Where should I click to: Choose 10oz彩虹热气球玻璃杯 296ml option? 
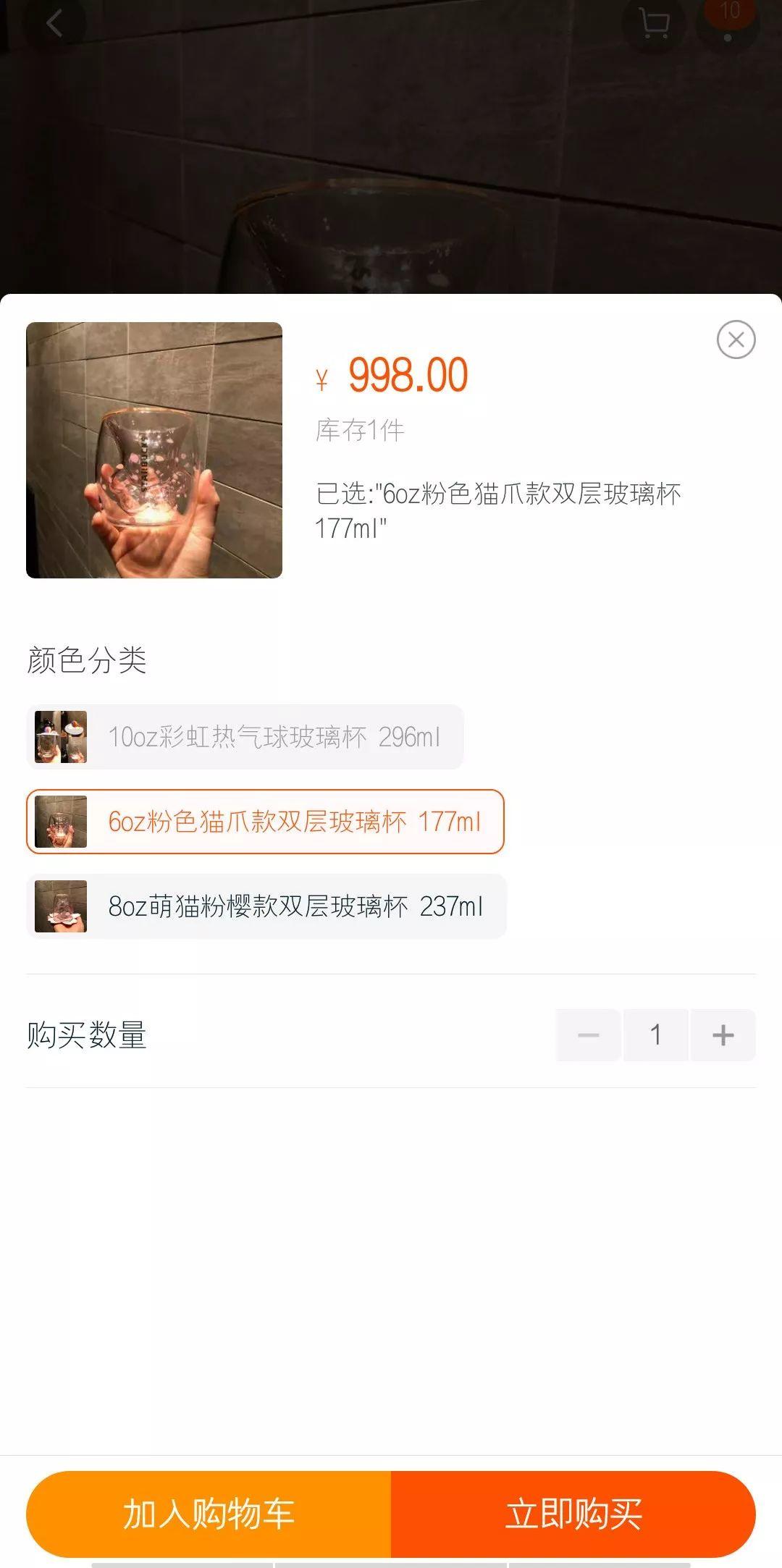(x=245, y=737)
